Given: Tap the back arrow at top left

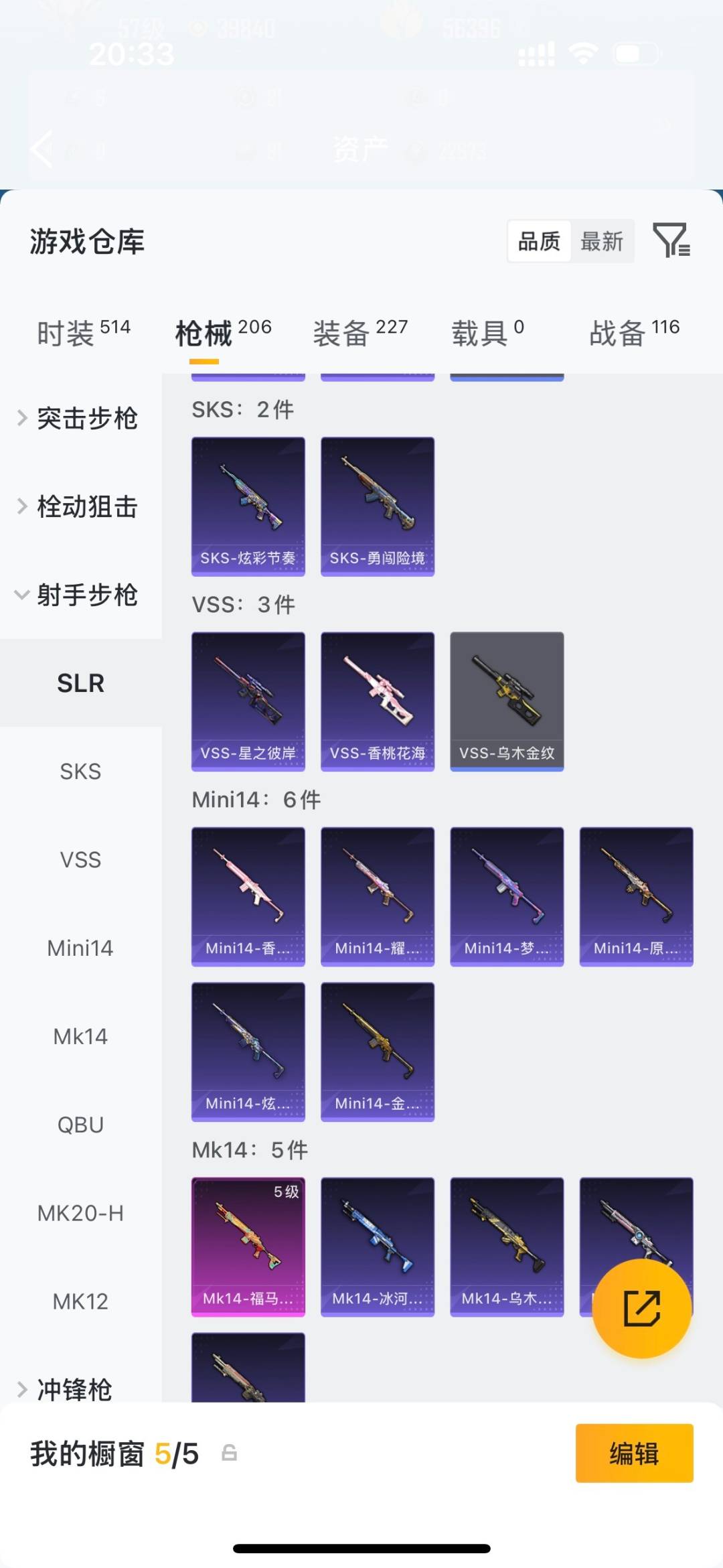Looking at the screenshot, I should [x=40, y=149].
